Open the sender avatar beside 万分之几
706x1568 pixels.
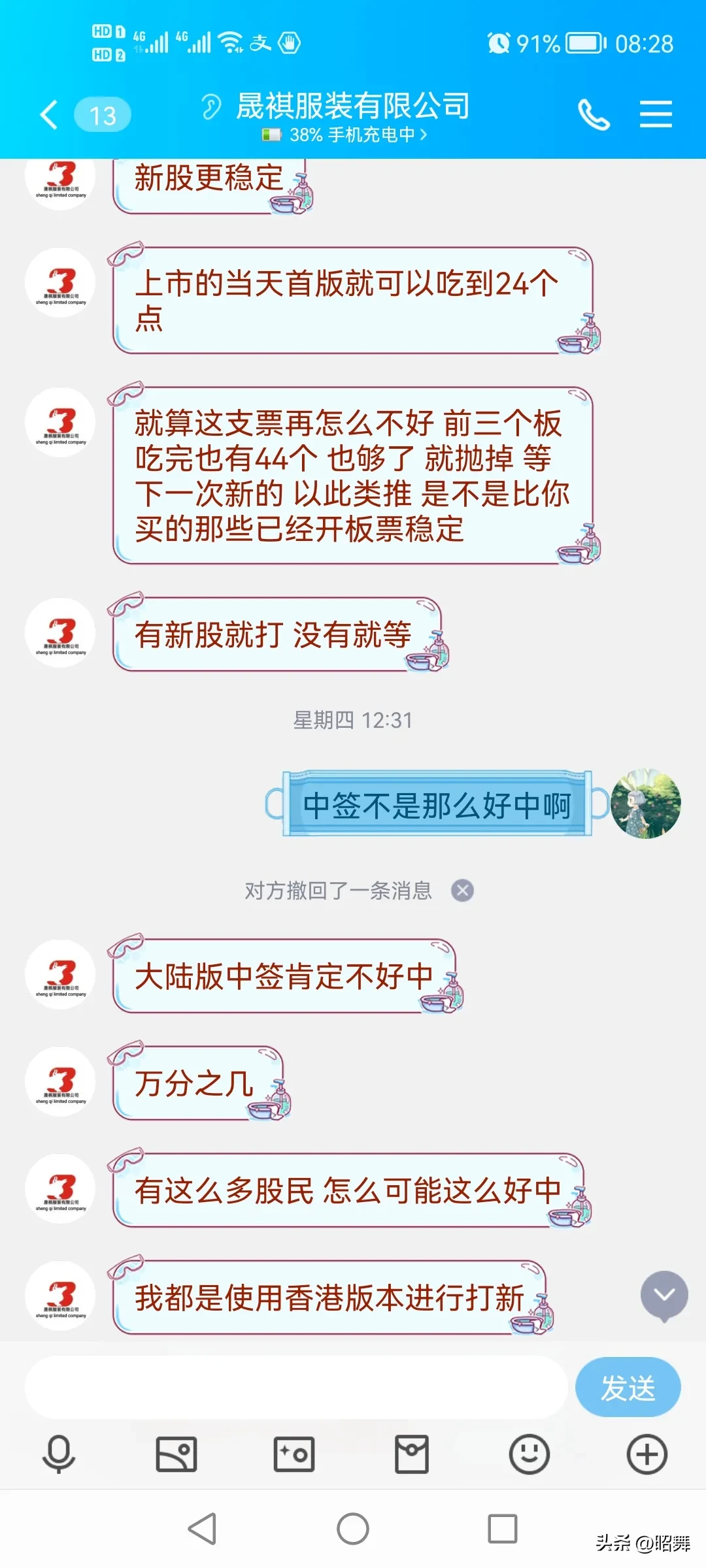click(x=60, y=1082)
